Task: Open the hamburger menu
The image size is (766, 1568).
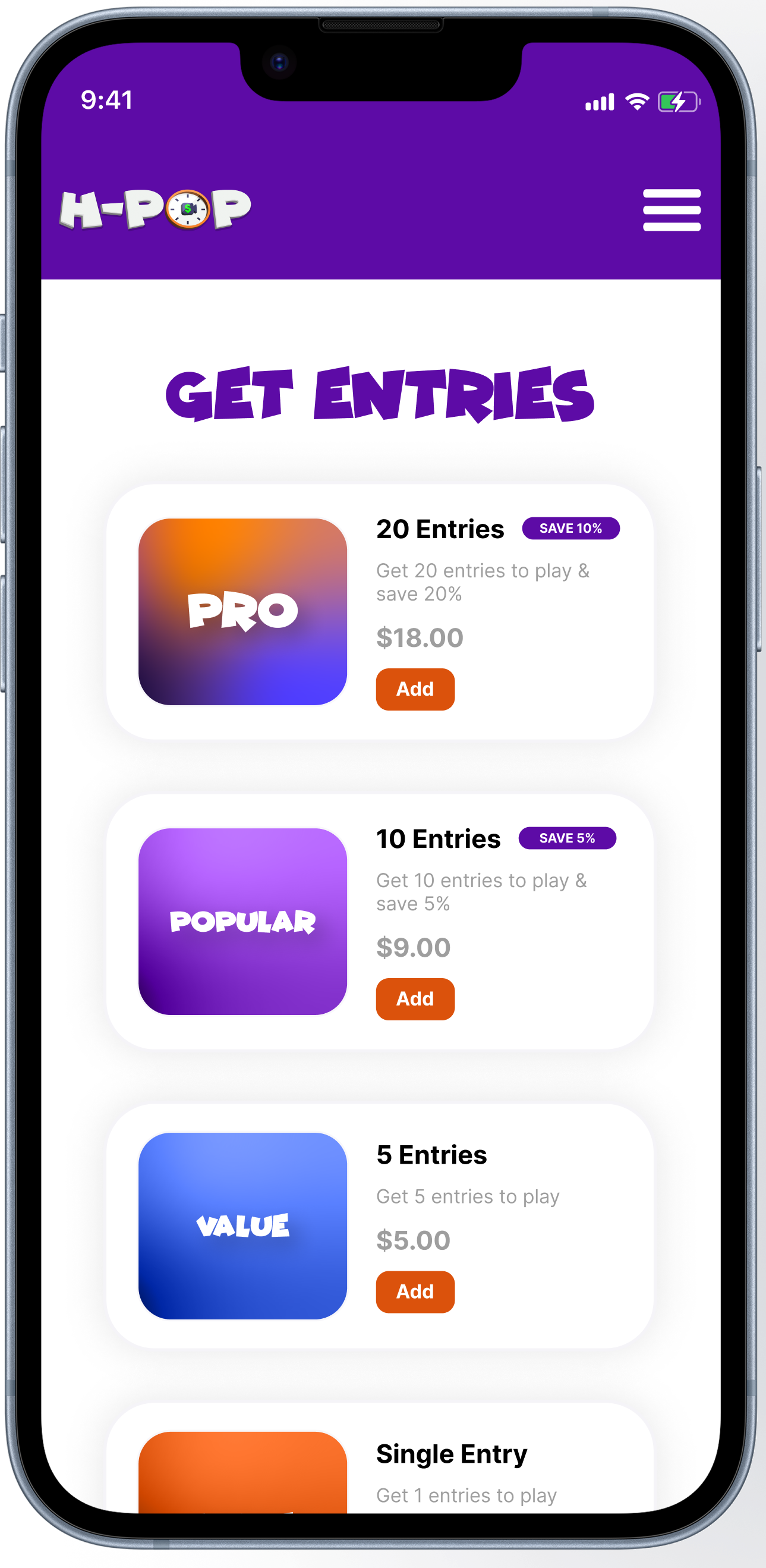Action: [671, 210]
